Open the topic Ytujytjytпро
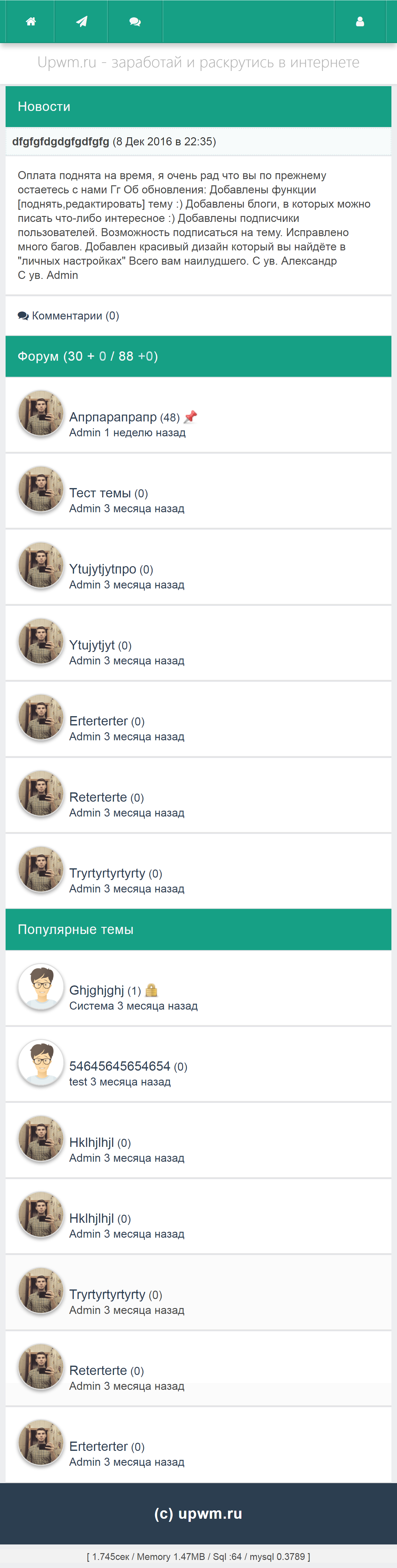 click(x=103, y=569)
